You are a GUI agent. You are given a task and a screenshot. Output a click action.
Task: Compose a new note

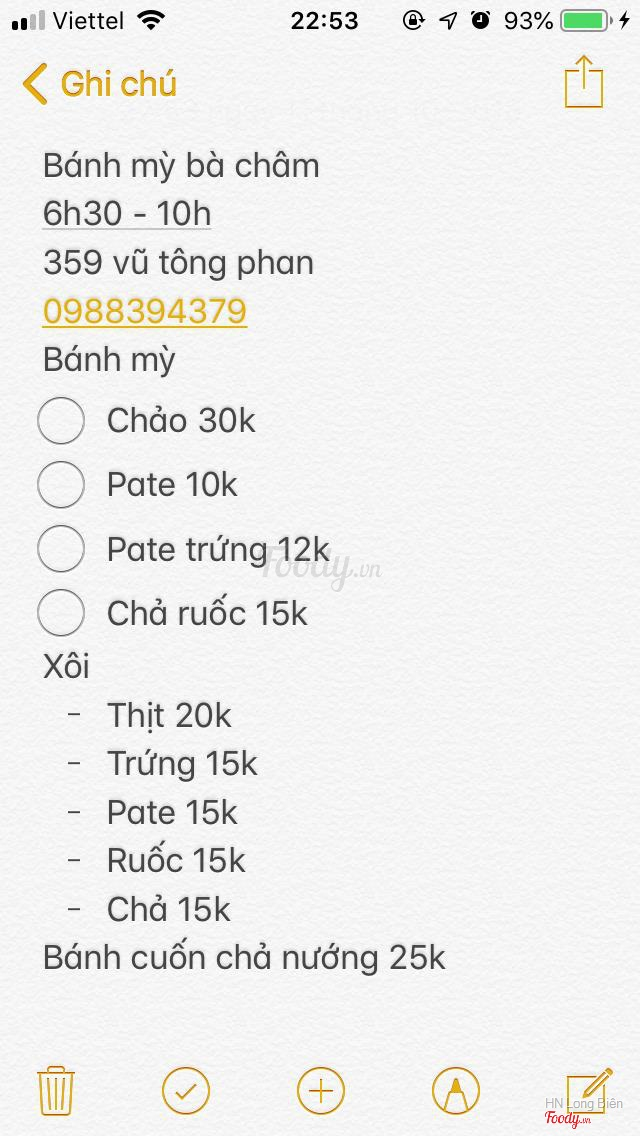(x=588, y=1088)
